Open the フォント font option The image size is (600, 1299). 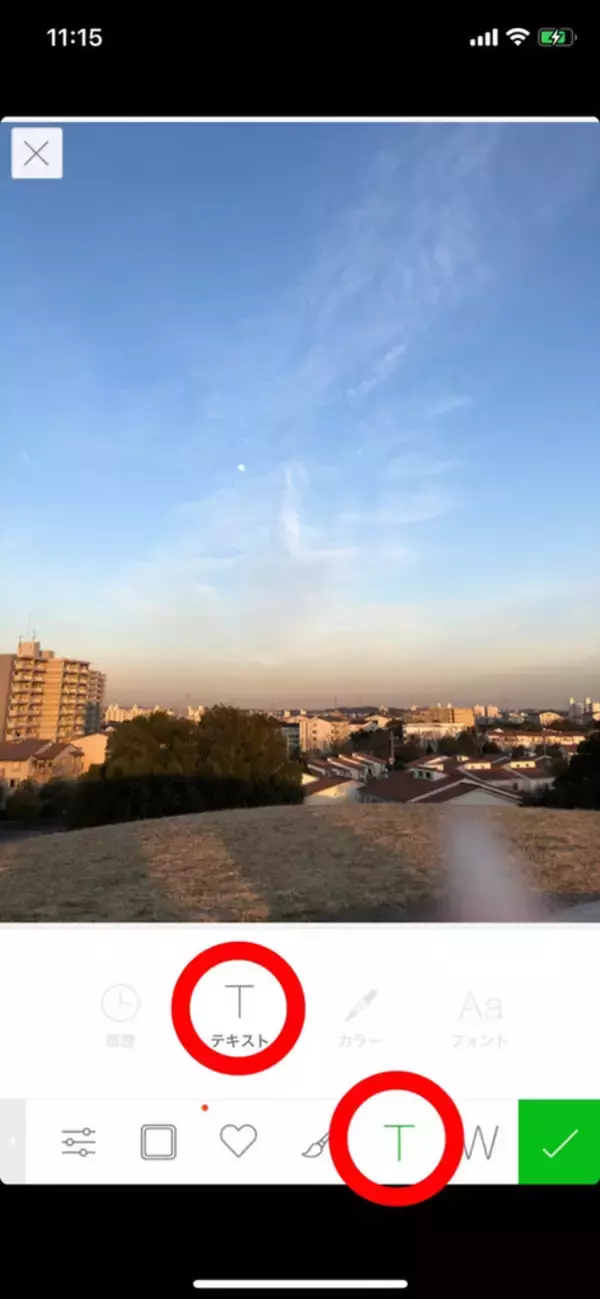(480, 1012)
